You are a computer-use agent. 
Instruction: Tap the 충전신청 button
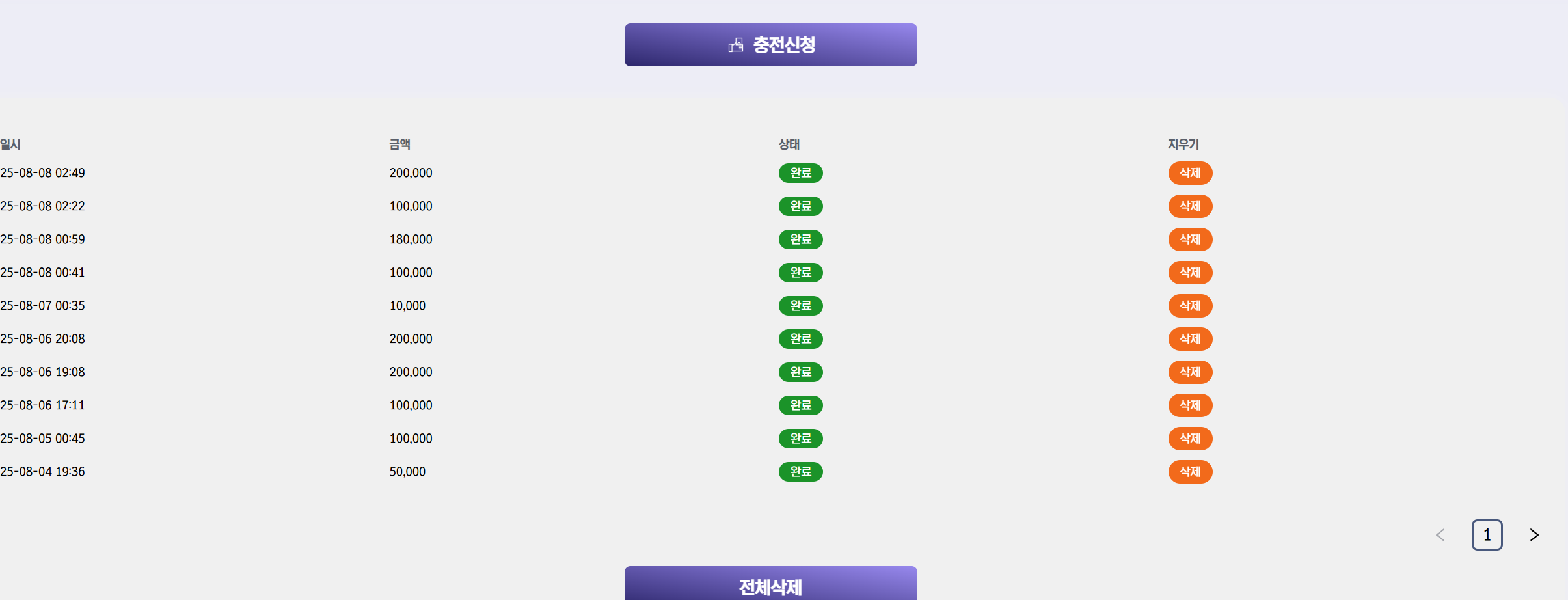tap(770, 45)
